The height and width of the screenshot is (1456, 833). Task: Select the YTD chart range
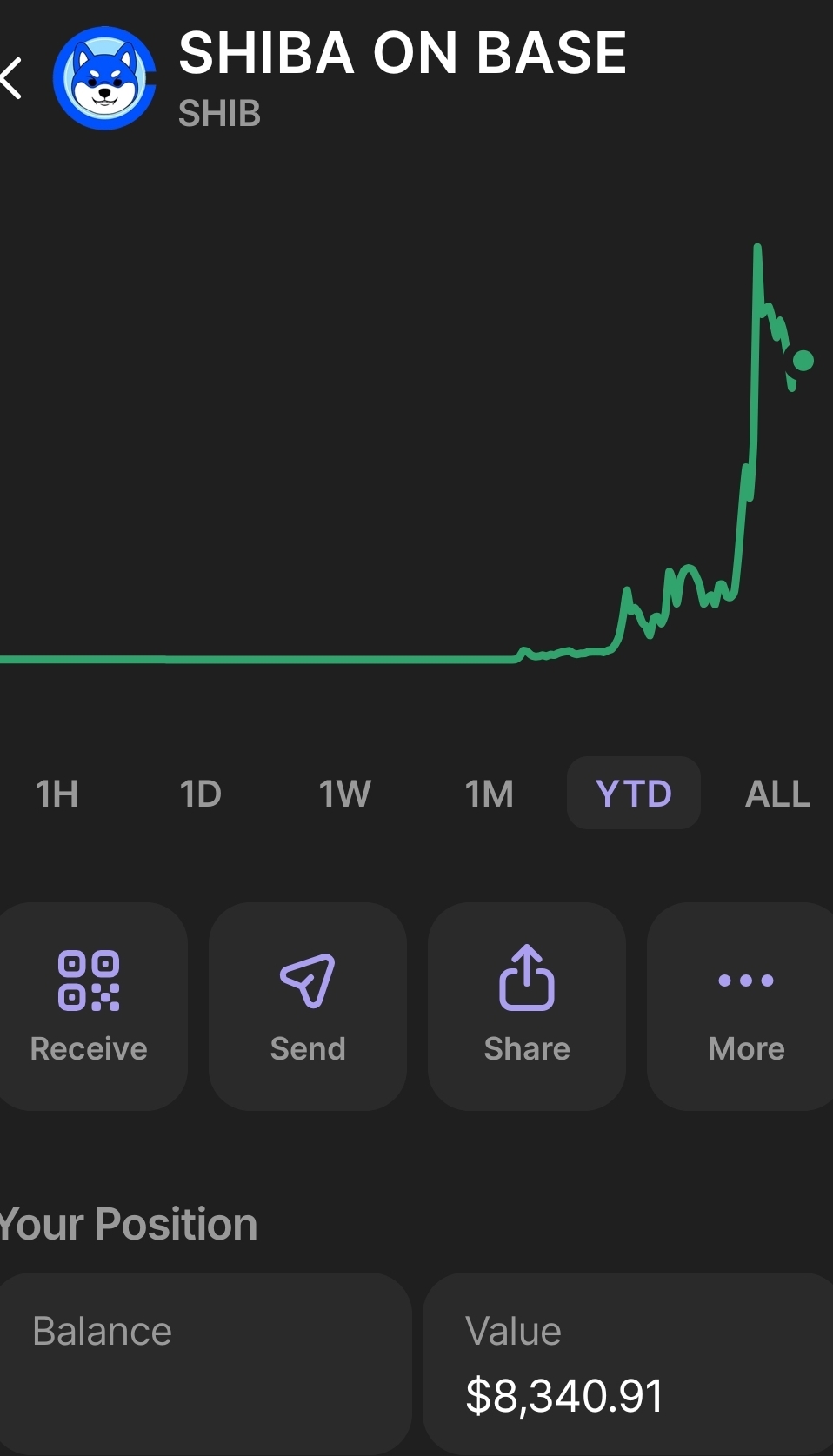coord(633,793)
